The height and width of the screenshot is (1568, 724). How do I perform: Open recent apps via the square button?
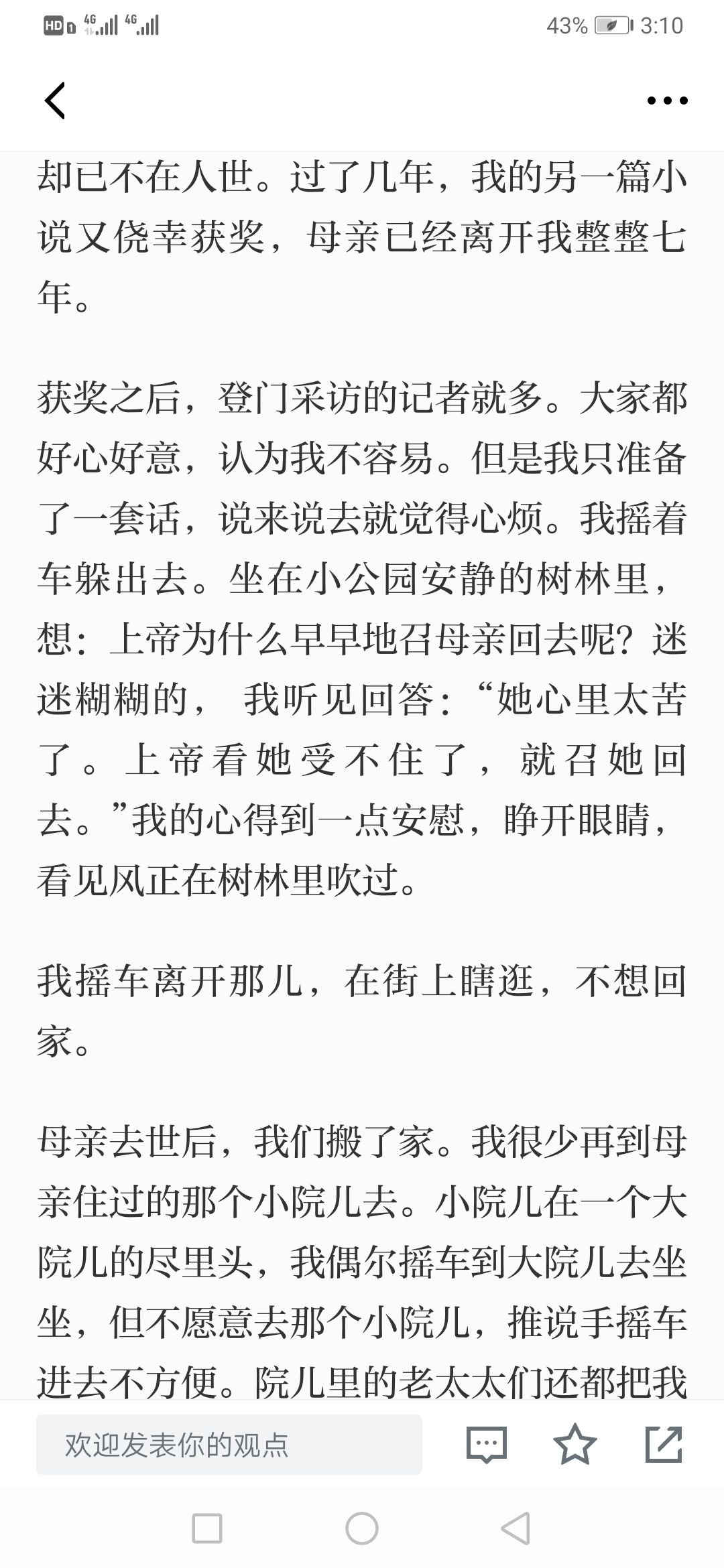[207, 1530]
